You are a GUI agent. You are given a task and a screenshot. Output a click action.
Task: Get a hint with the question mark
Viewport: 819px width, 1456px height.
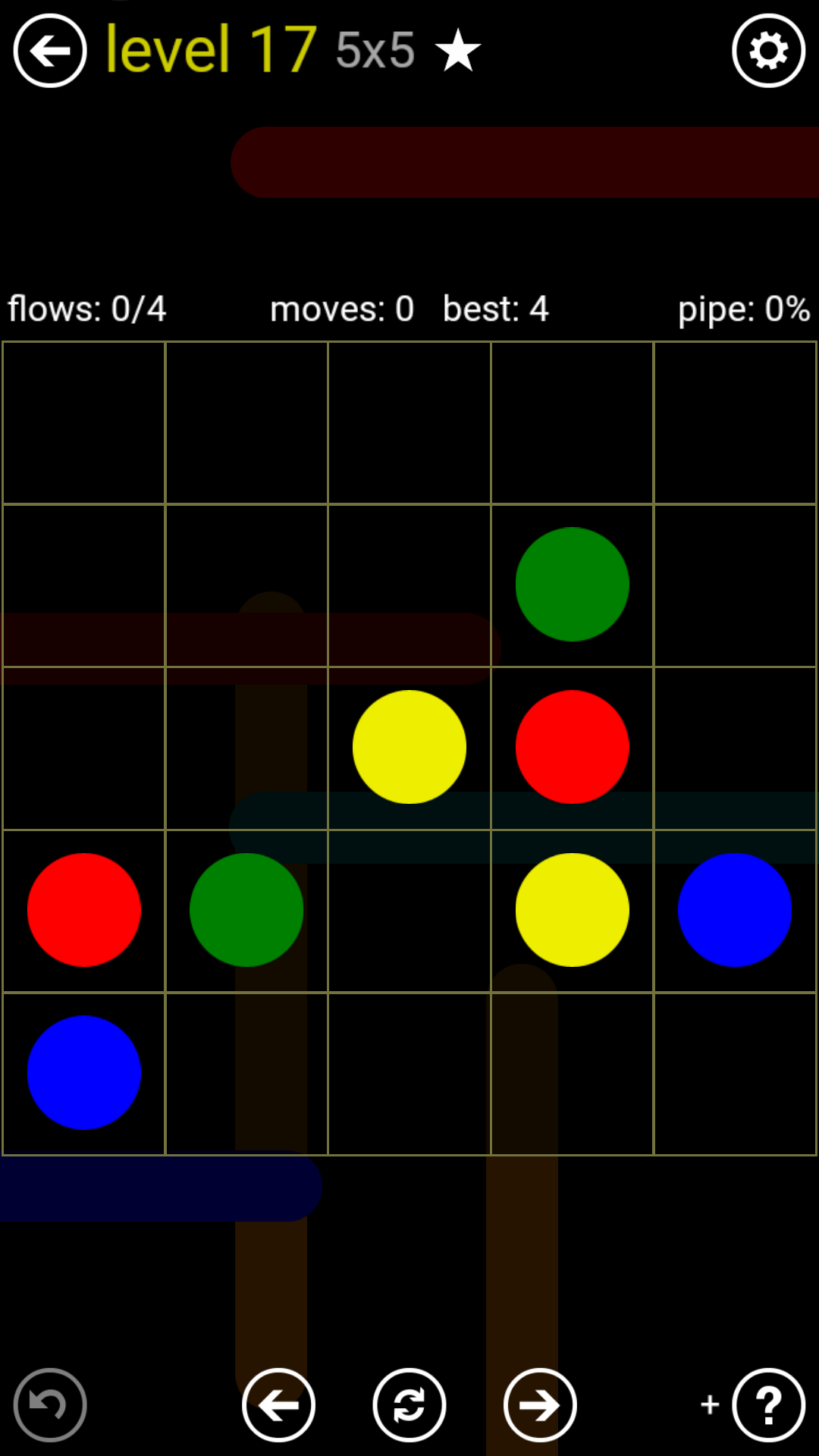tap(768, 1405)
